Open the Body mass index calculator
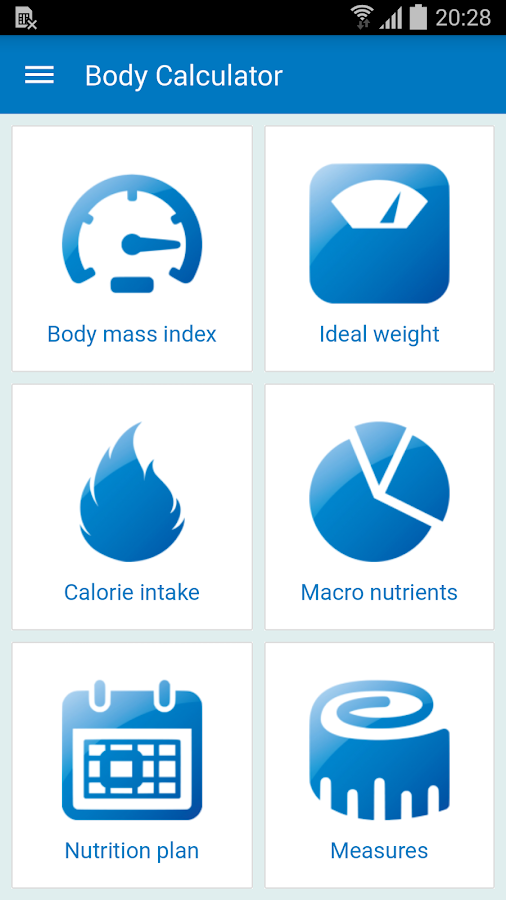The height and width of the screenshot is (900, 506). point(132,249)
